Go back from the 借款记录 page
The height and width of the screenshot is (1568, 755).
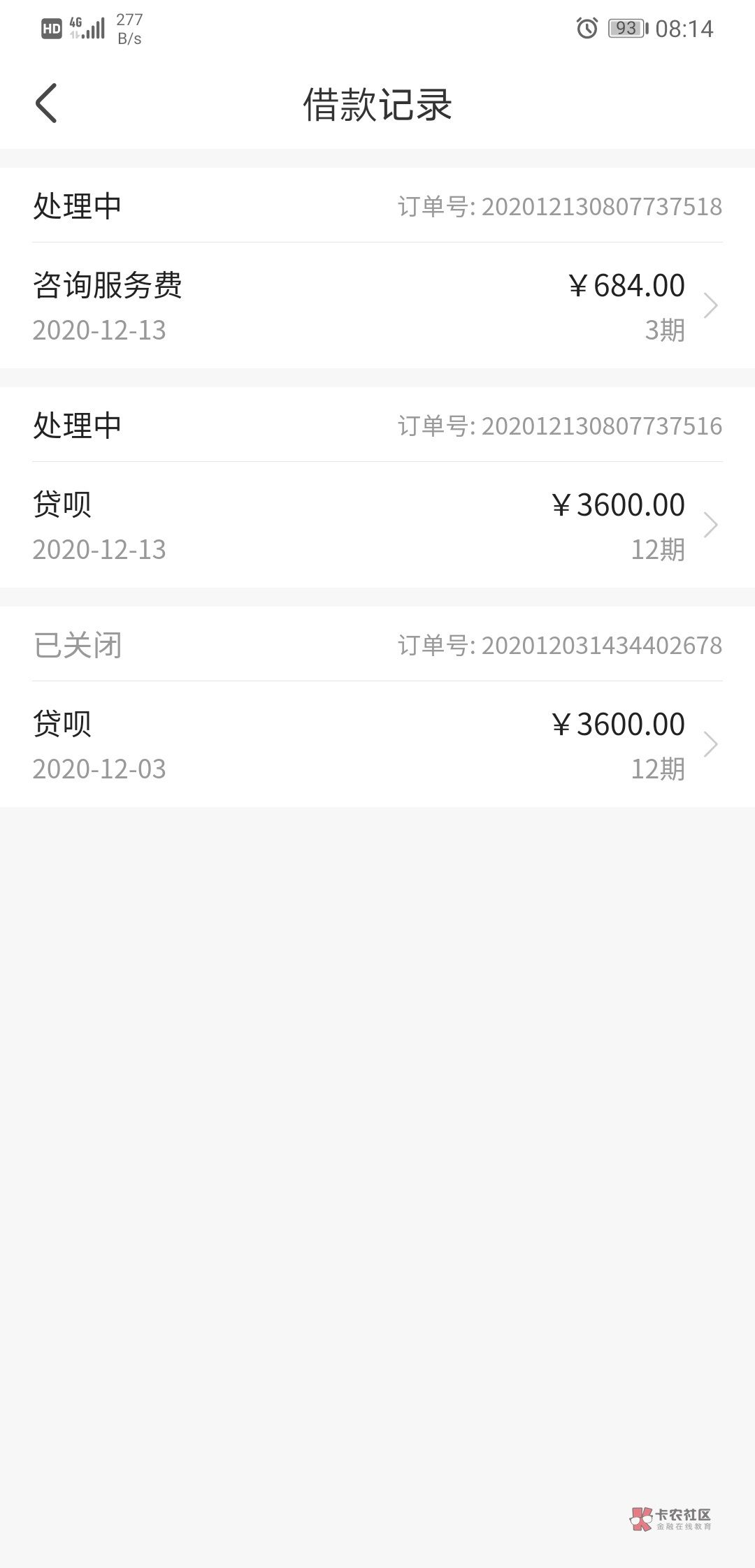[x=46, y=103]
